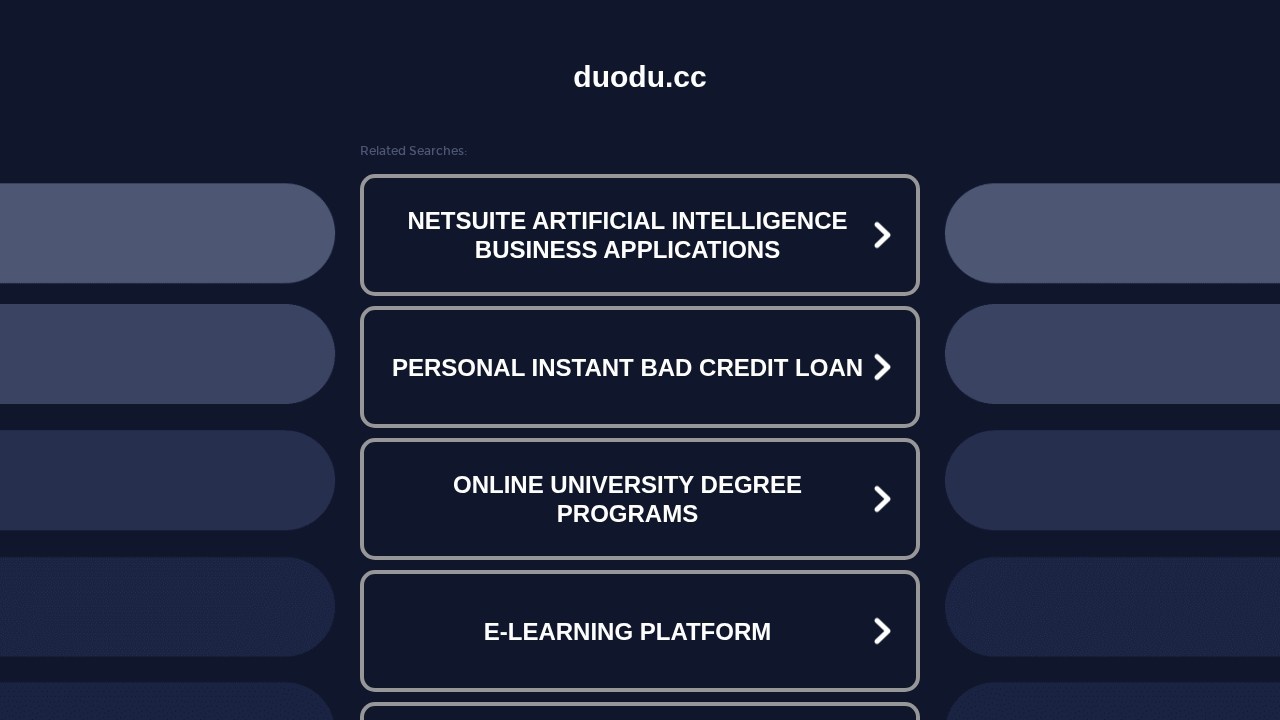The image size is (1280, 720).
Task: Select Personal Instant Bad Credit Loan
Action: tap(639, 367)
